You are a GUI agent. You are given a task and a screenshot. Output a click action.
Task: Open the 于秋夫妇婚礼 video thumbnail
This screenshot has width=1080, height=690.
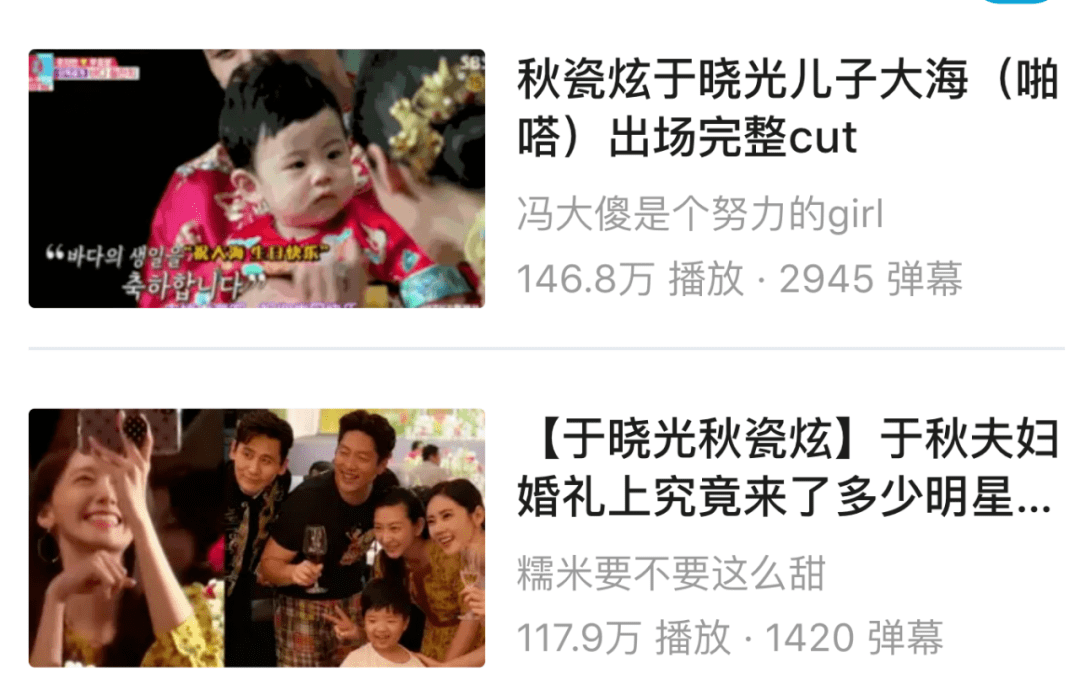click(x=256, y=537)
